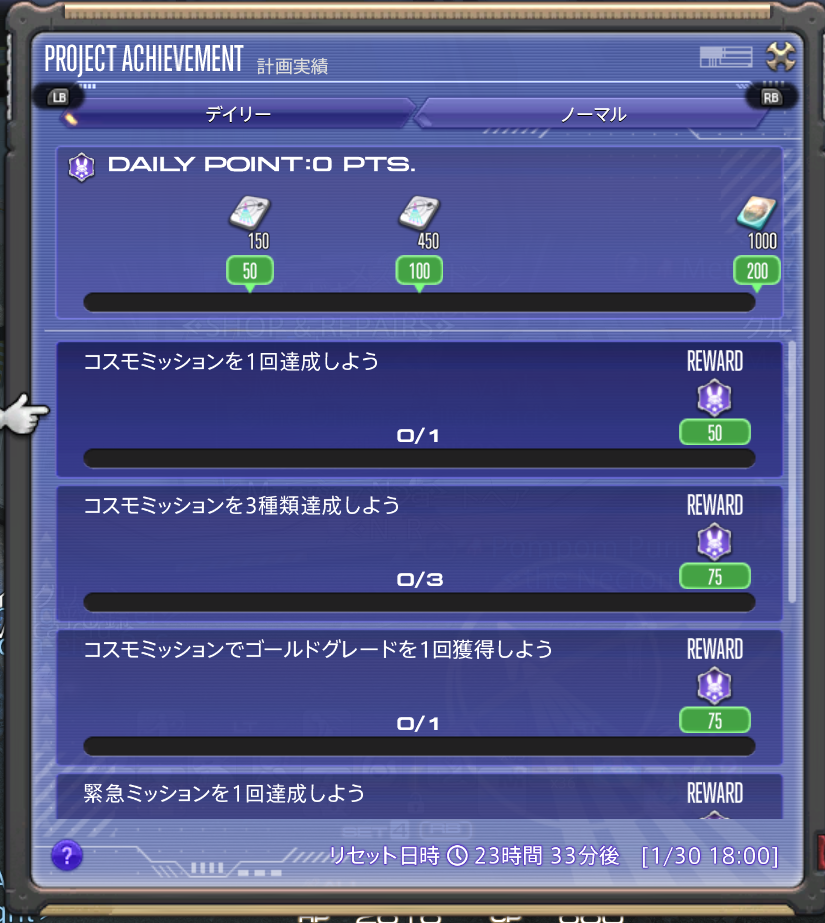Switch to the デイリー tab
The height and width of the screenshot is (923, 825).
tap(237, 114)
